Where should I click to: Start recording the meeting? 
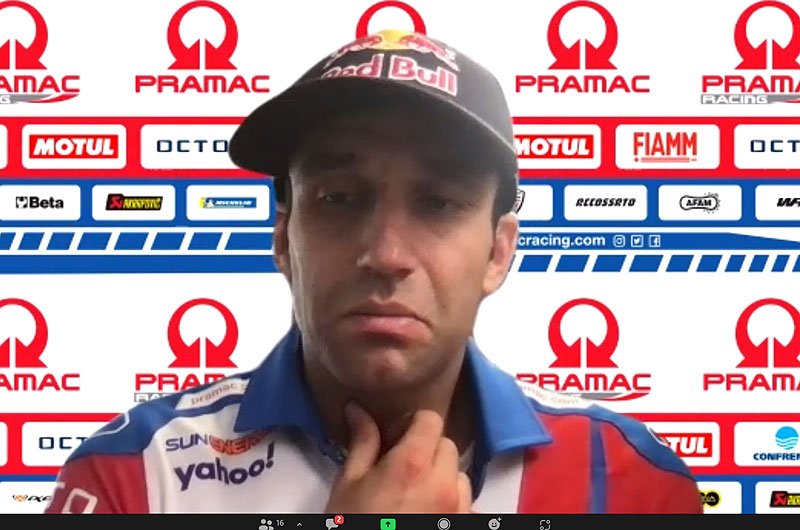[x=444, y=524]
